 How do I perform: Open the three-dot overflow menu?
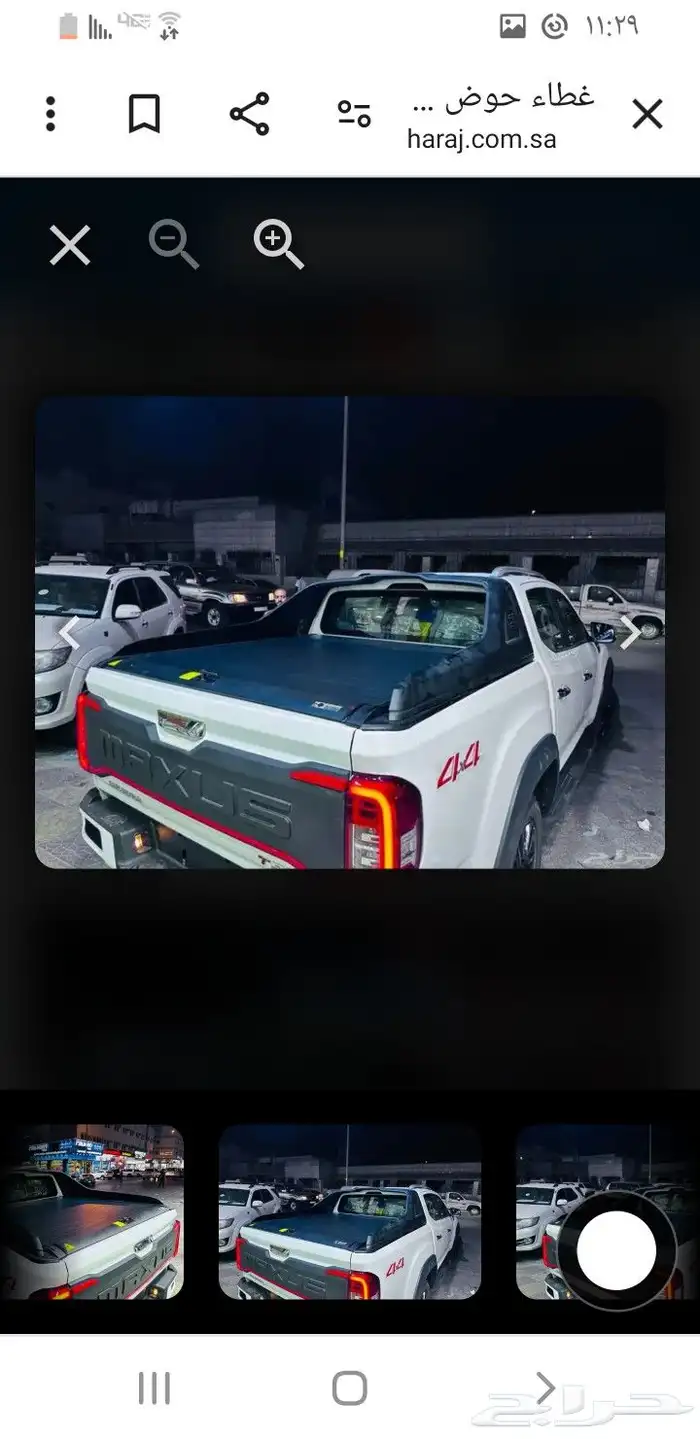coord(50,114)
